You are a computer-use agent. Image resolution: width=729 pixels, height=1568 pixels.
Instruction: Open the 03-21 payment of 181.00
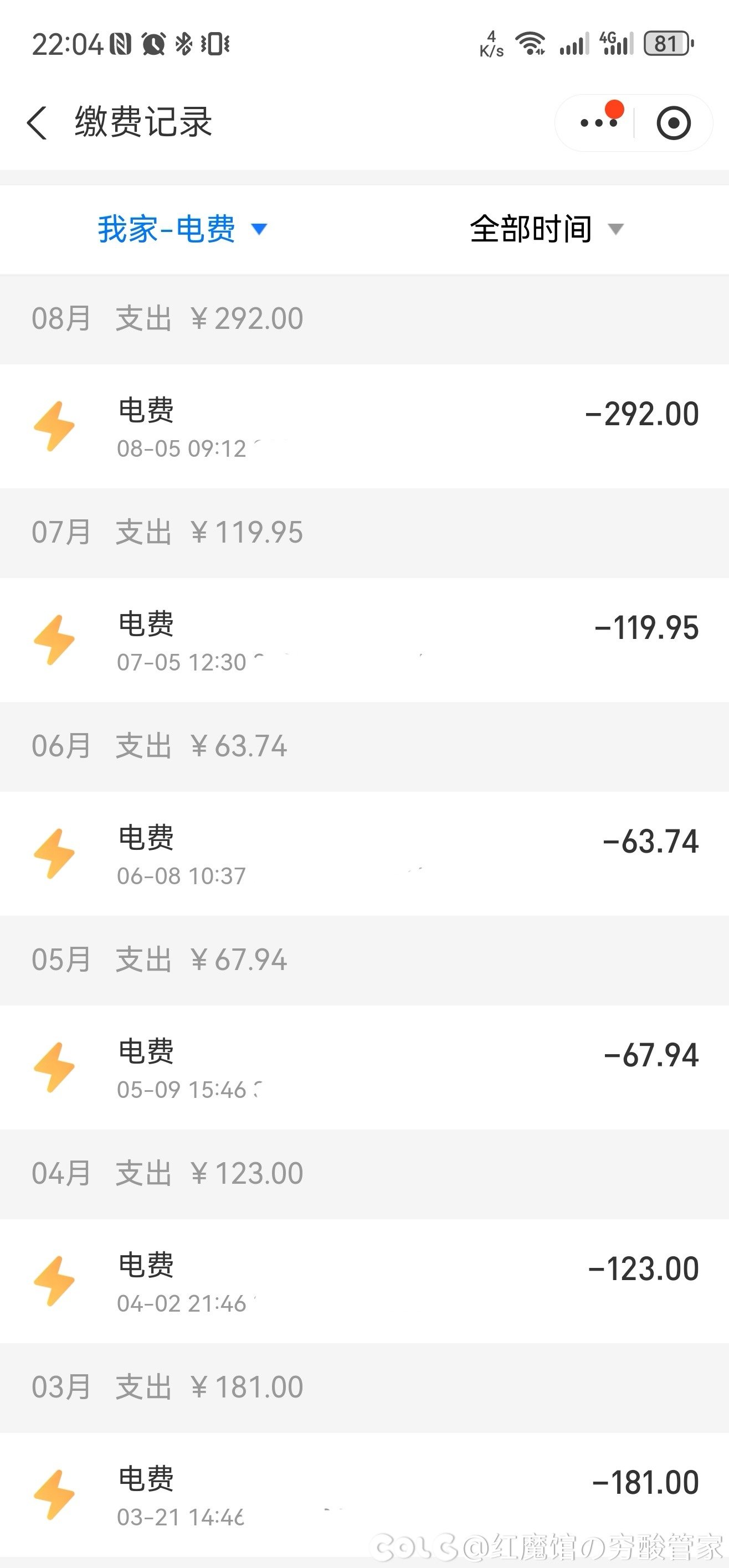[364, 1494]
